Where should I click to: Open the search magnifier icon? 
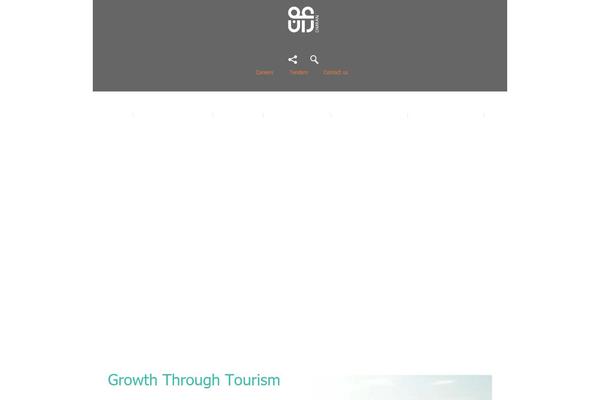click(314, 60)
